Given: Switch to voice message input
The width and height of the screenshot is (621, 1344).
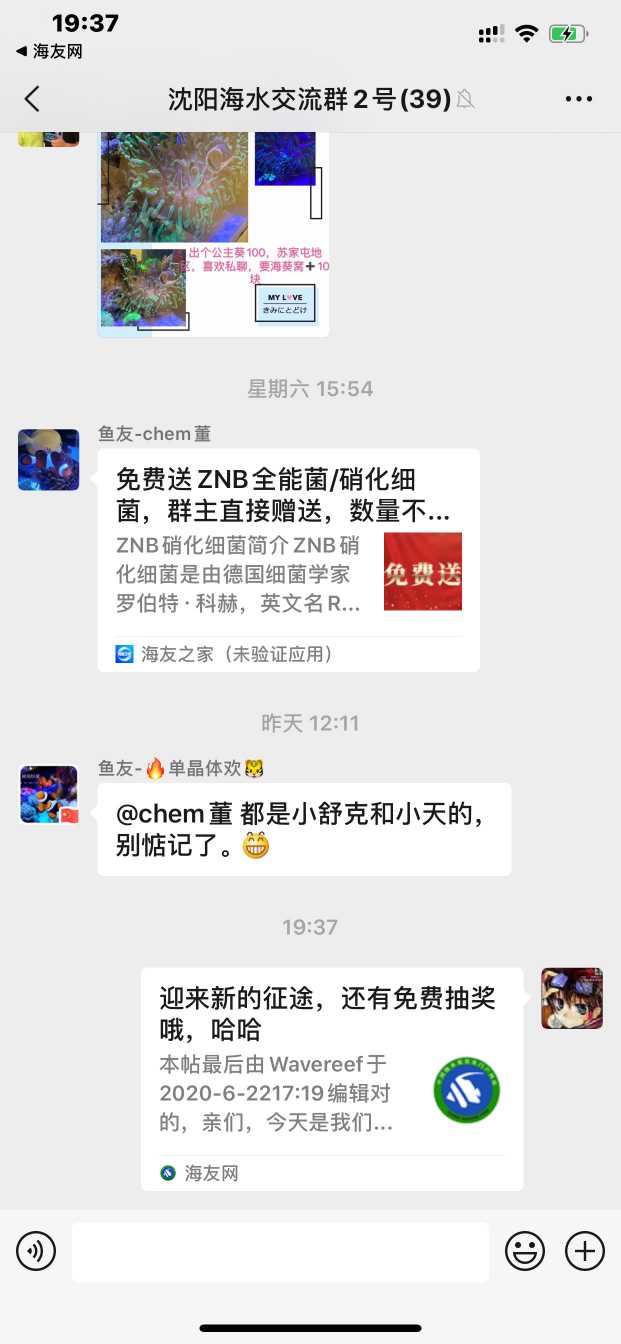Looking at the screenshot, I should [36, 1251].
